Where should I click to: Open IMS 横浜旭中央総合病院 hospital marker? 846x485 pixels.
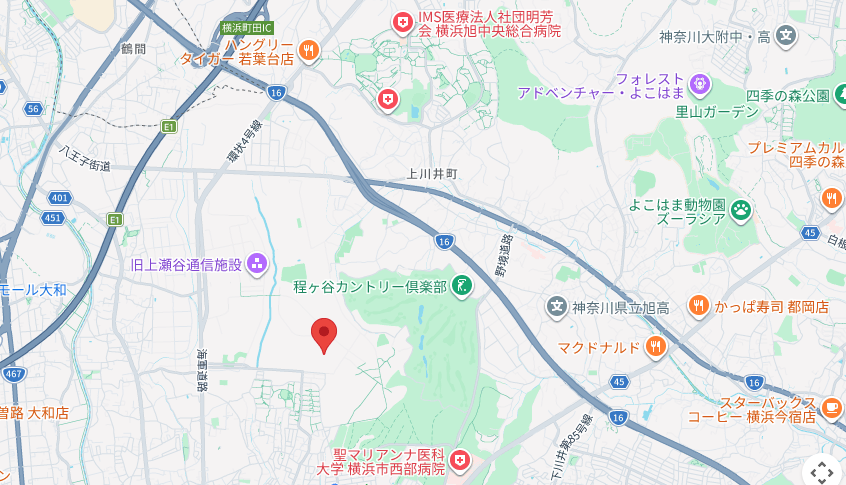click(403, 22)
